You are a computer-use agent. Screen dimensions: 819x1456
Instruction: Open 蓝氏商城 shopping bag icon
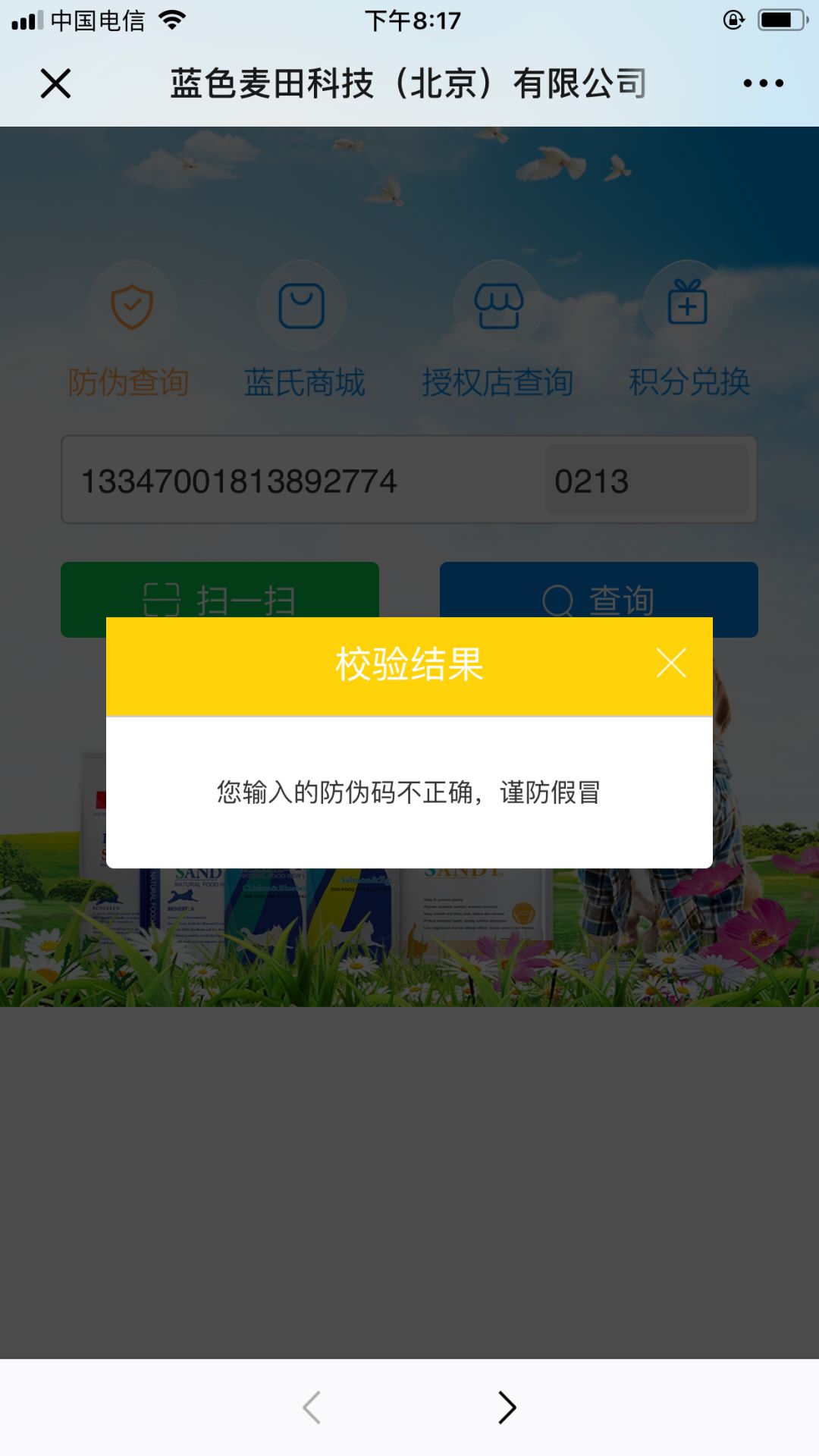301,305
